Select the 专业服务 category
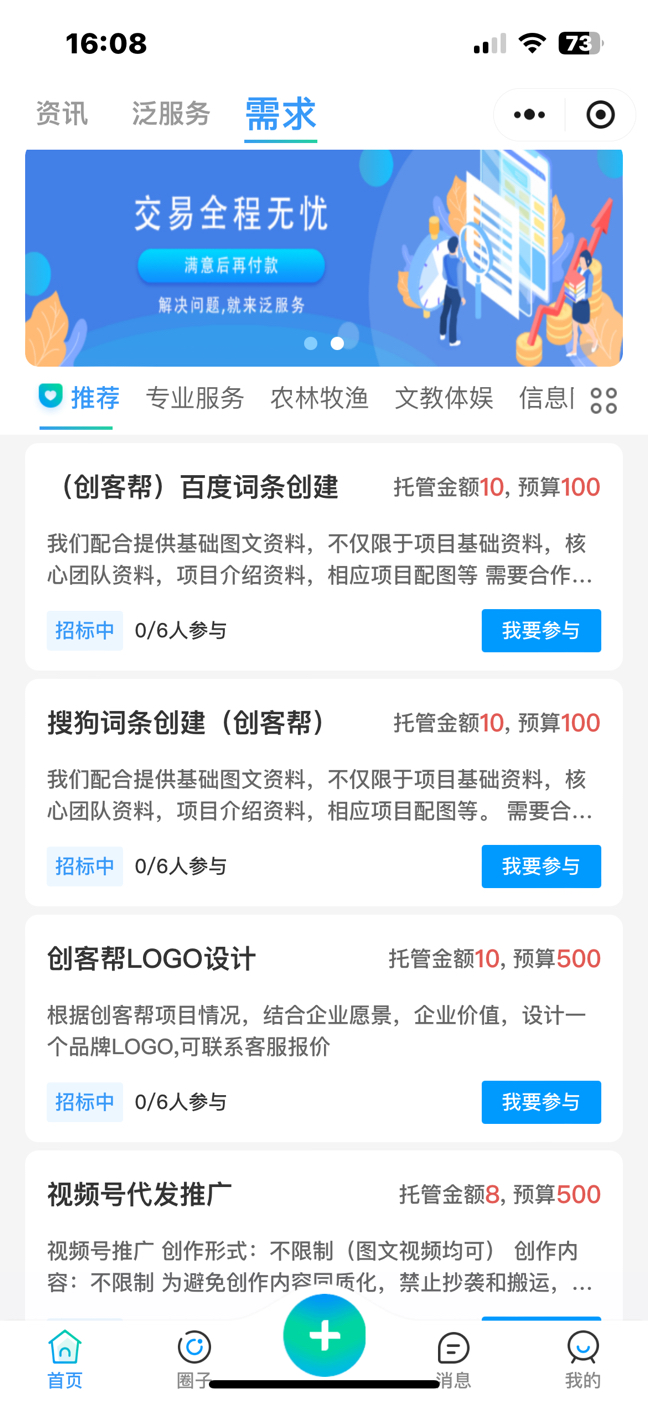Image resolution: width=648 pixels, height=1402 pixels. [195, 398]
